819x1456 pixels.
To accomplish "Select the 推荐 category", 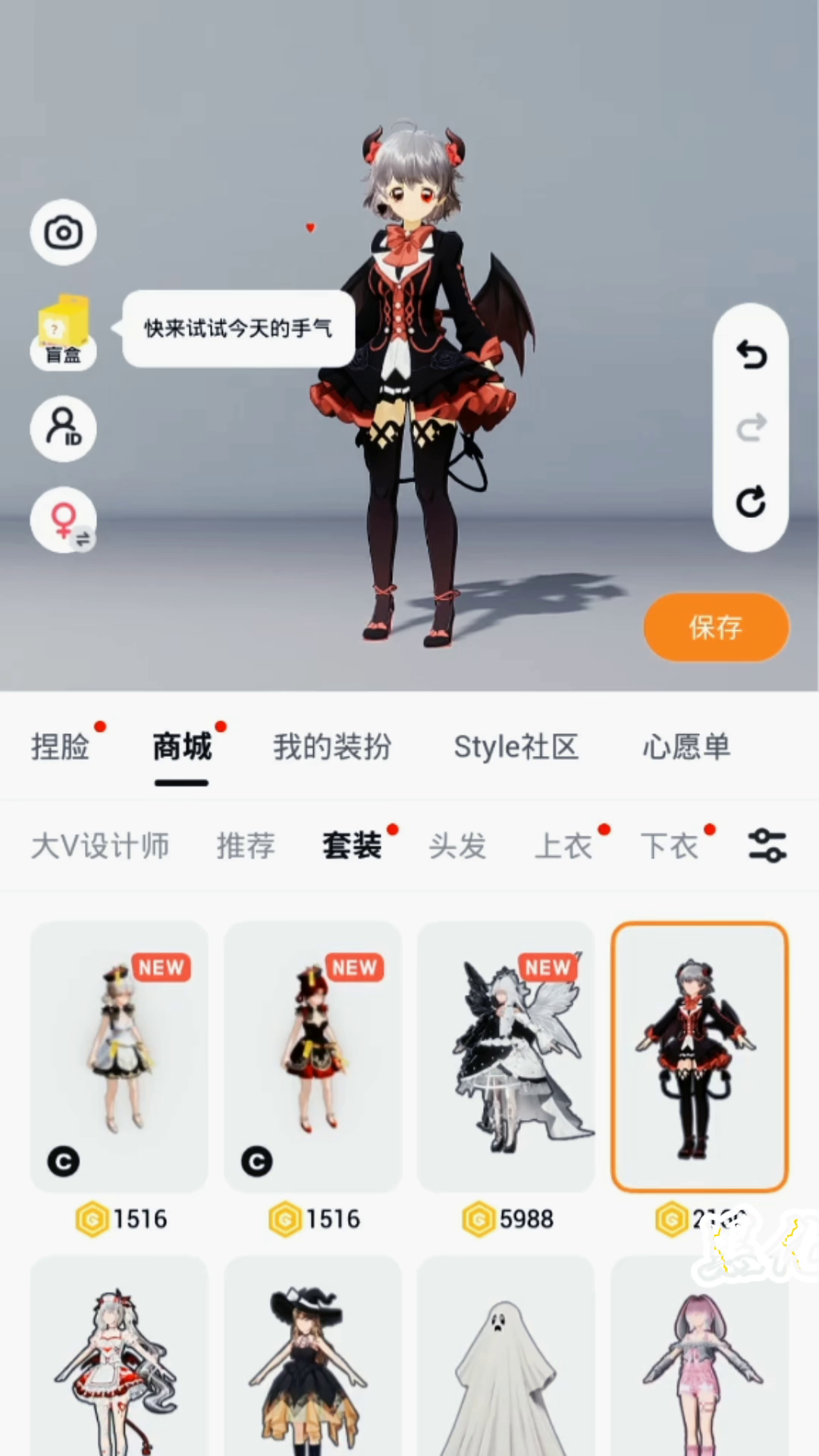I will pos(246,846).
